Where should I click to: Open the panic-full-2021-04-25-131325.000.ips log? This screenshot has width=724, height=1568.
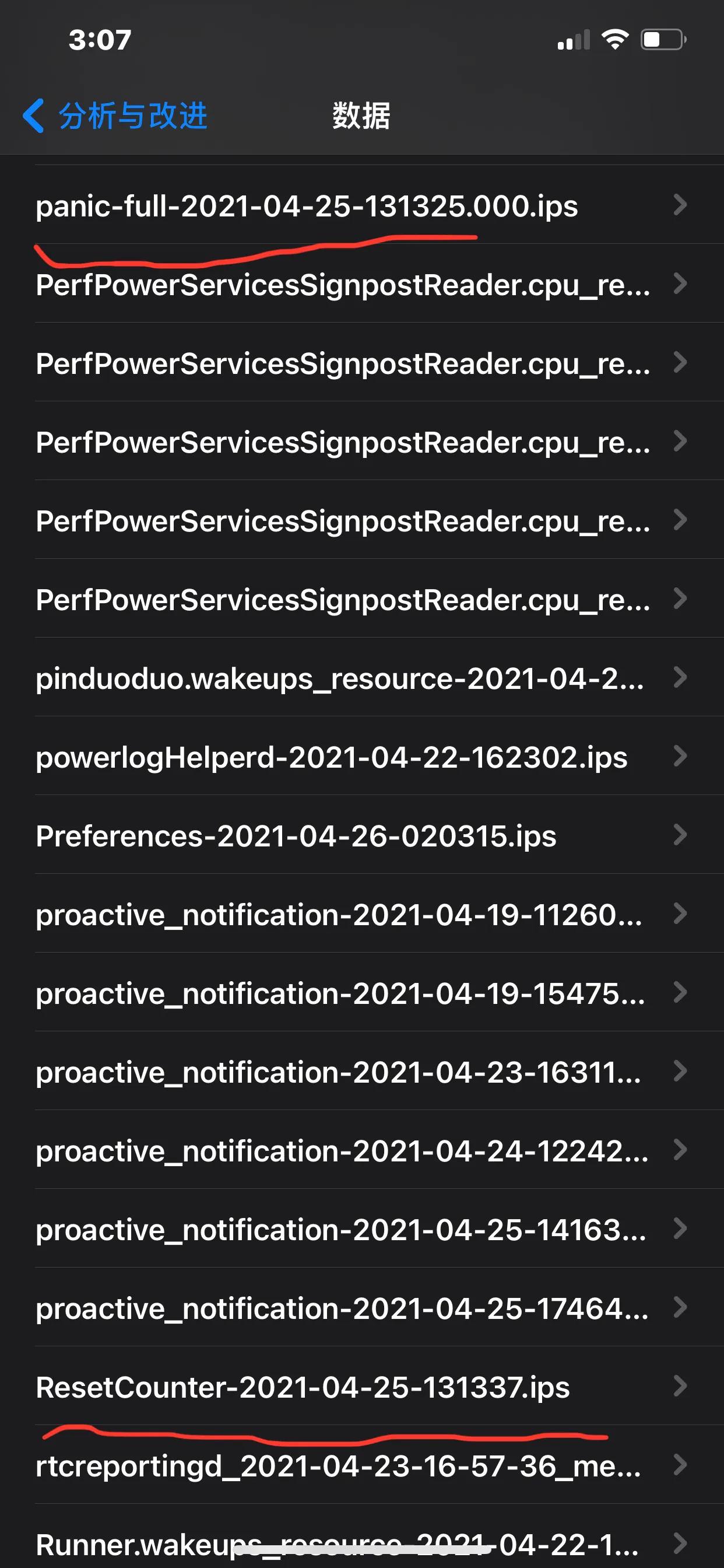(x=307, y=206)
